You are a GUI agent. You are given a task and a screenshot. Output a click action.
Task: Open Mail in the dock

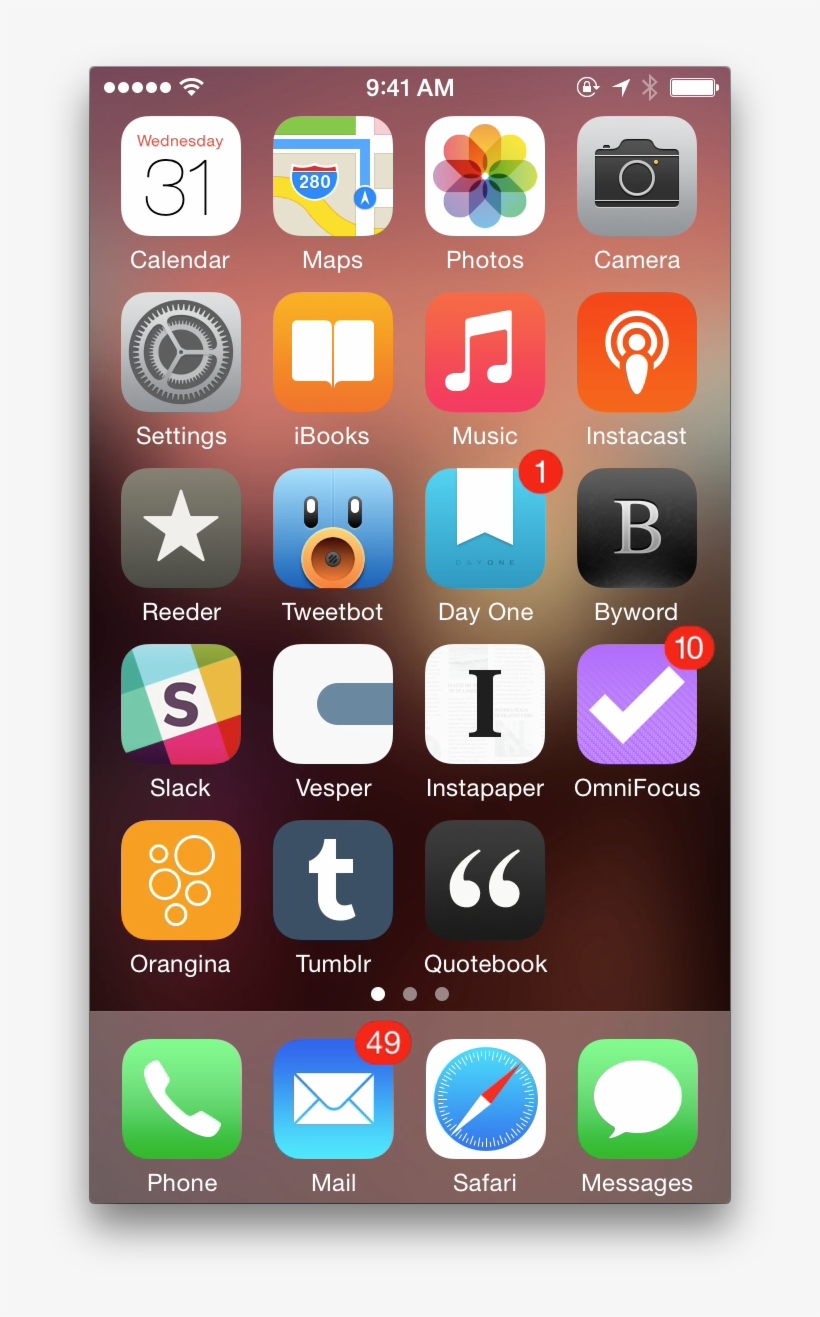[333, 1099]
